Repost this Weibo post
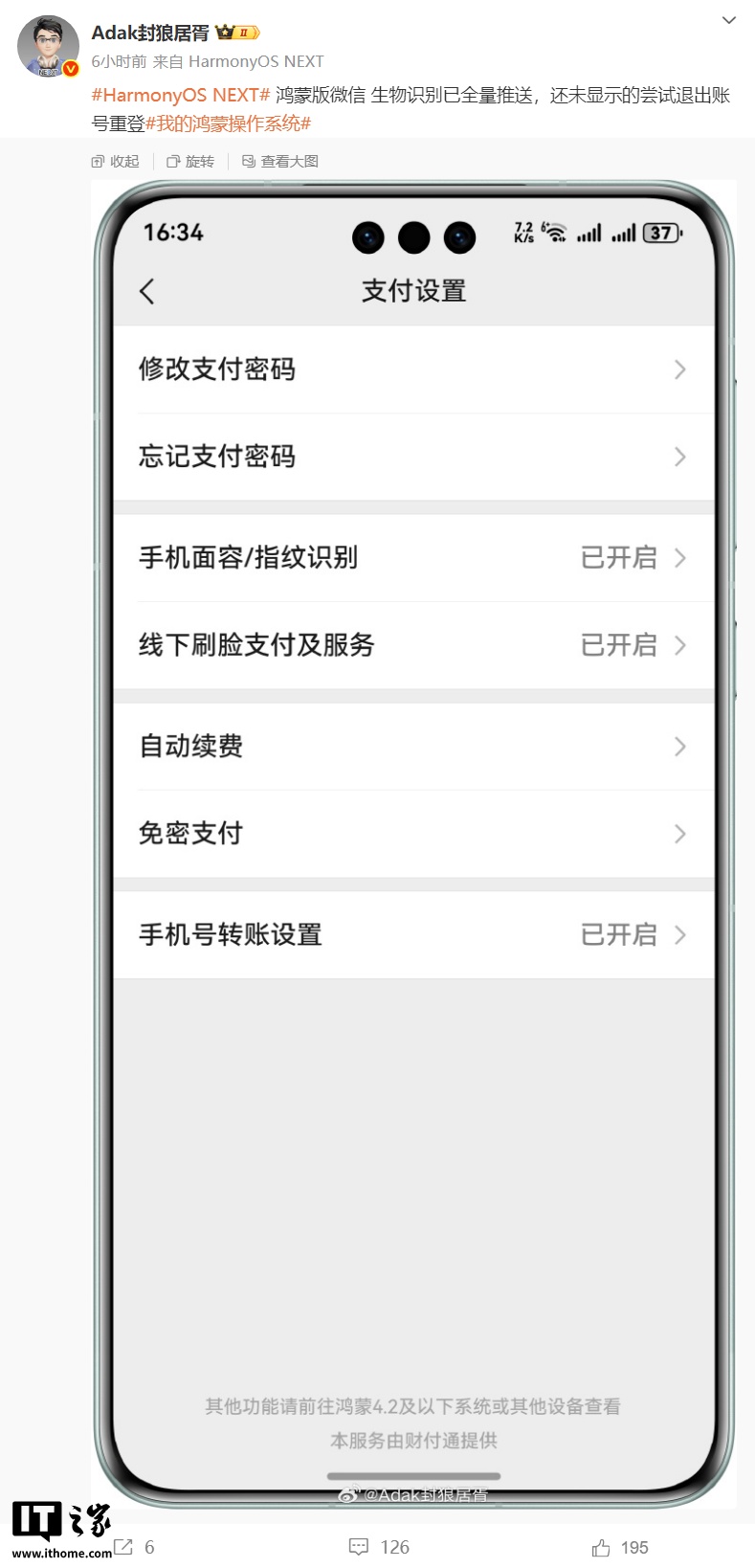755x1568 pixels. (x=134, y=1547)
